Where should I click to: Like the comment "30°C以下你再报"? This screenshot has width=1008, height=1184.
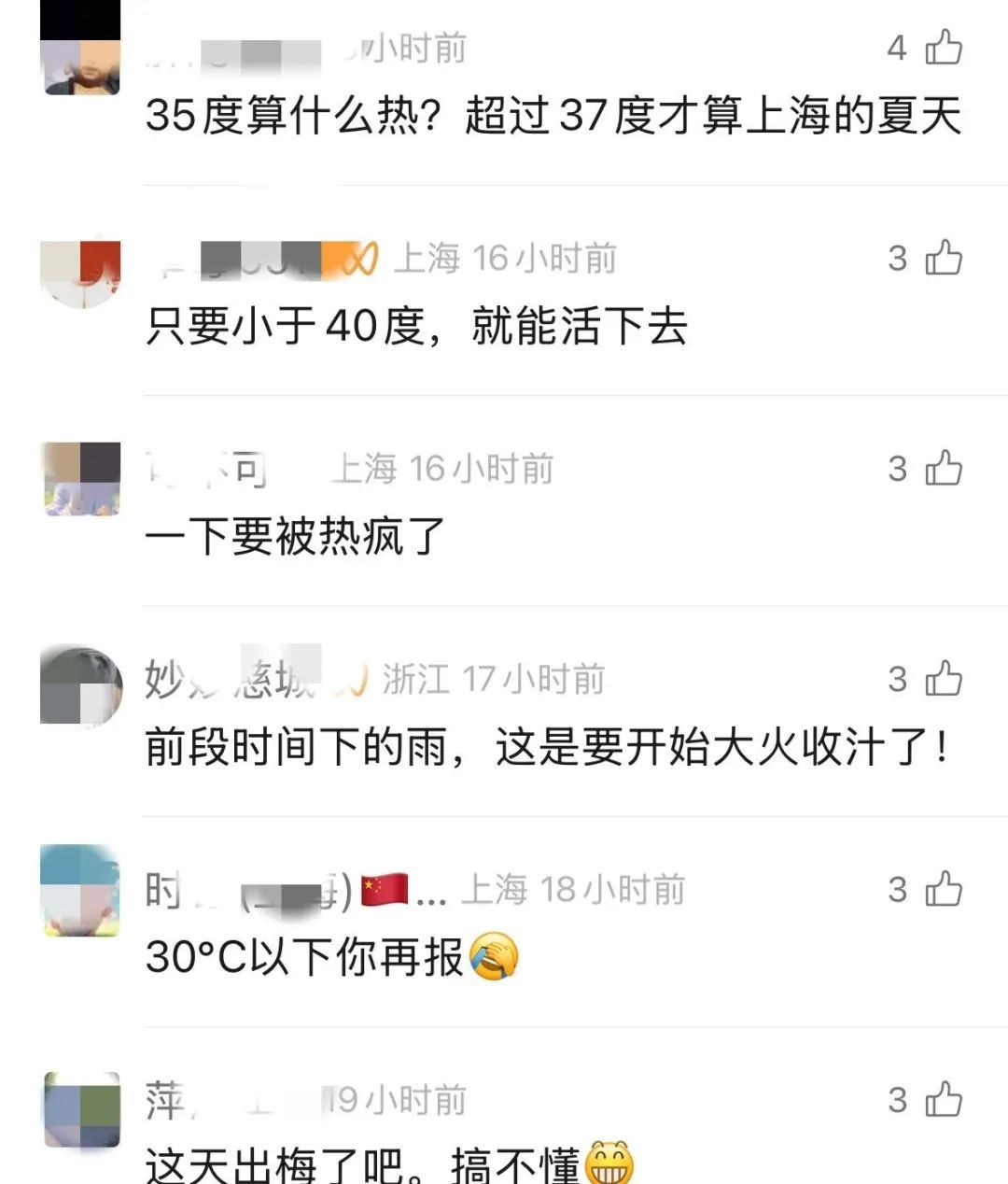pyautogui.click(x=944, y=889)
